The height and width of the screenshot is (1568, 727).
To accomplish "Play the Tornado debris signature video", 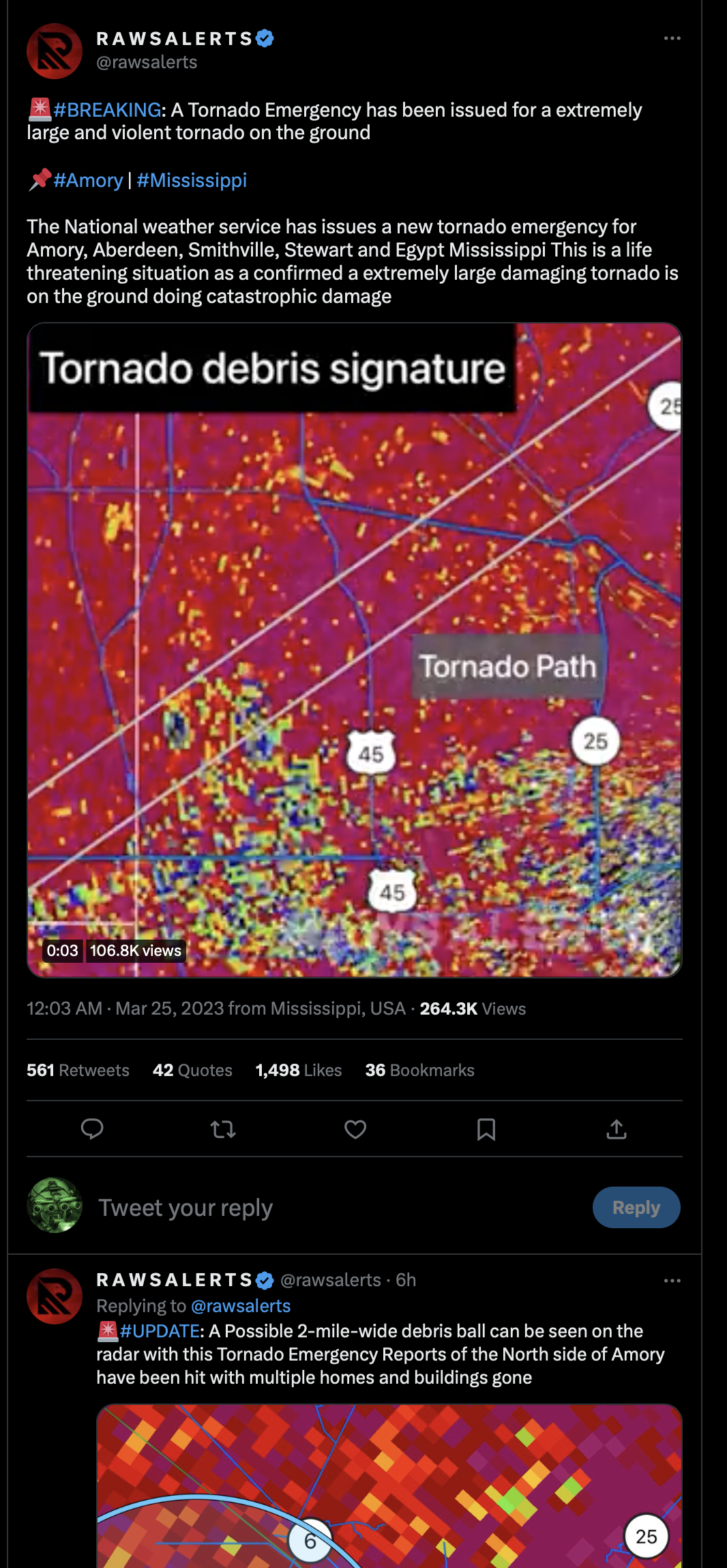I will tap(354, 650).
